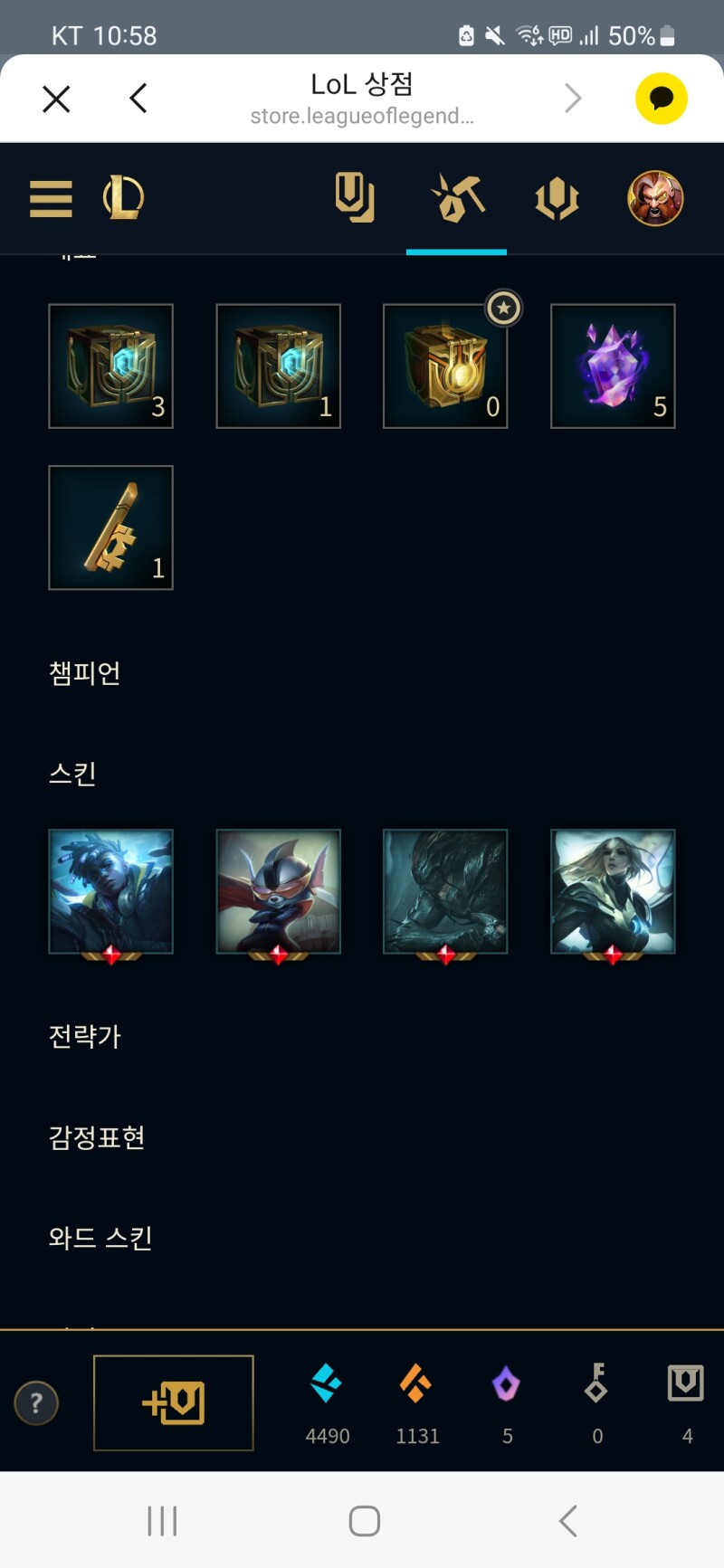This screenshot has height=1568, width=724.
Task: Open the yellow KakaoTalk chat bubble button
Action: click(x=662, y=99)
